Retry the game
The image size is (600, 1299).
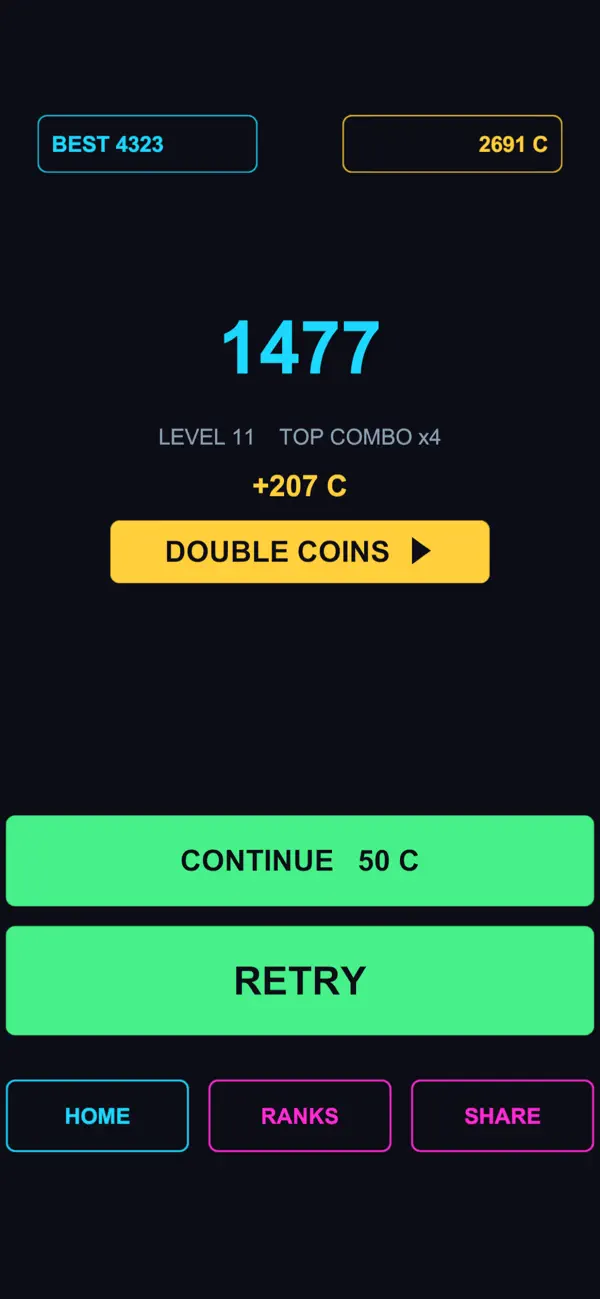click(x=300, y=980)
